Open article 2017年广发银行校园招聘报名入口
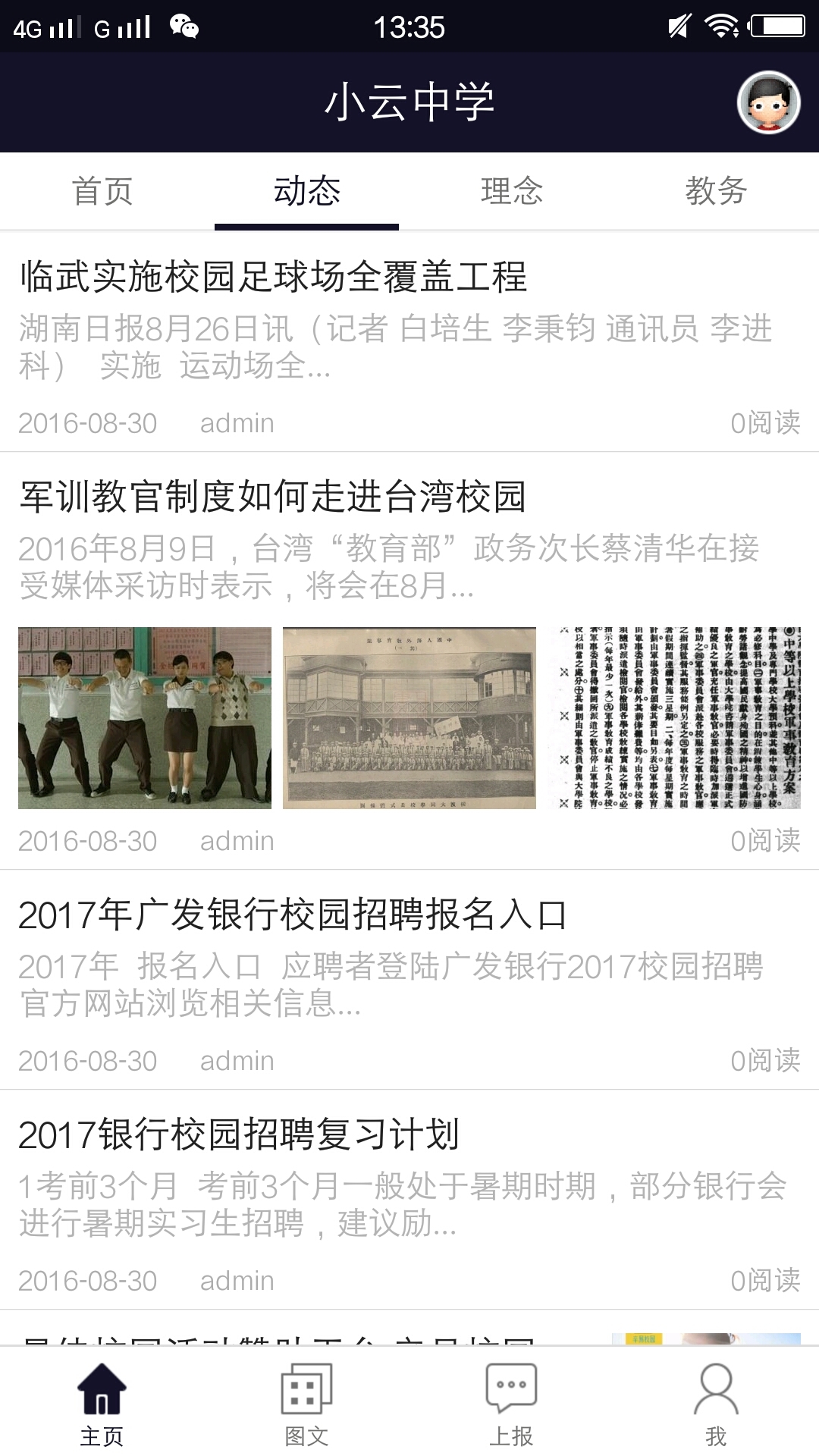This screenshot has width=819, height=1456. tap(292, 915)
